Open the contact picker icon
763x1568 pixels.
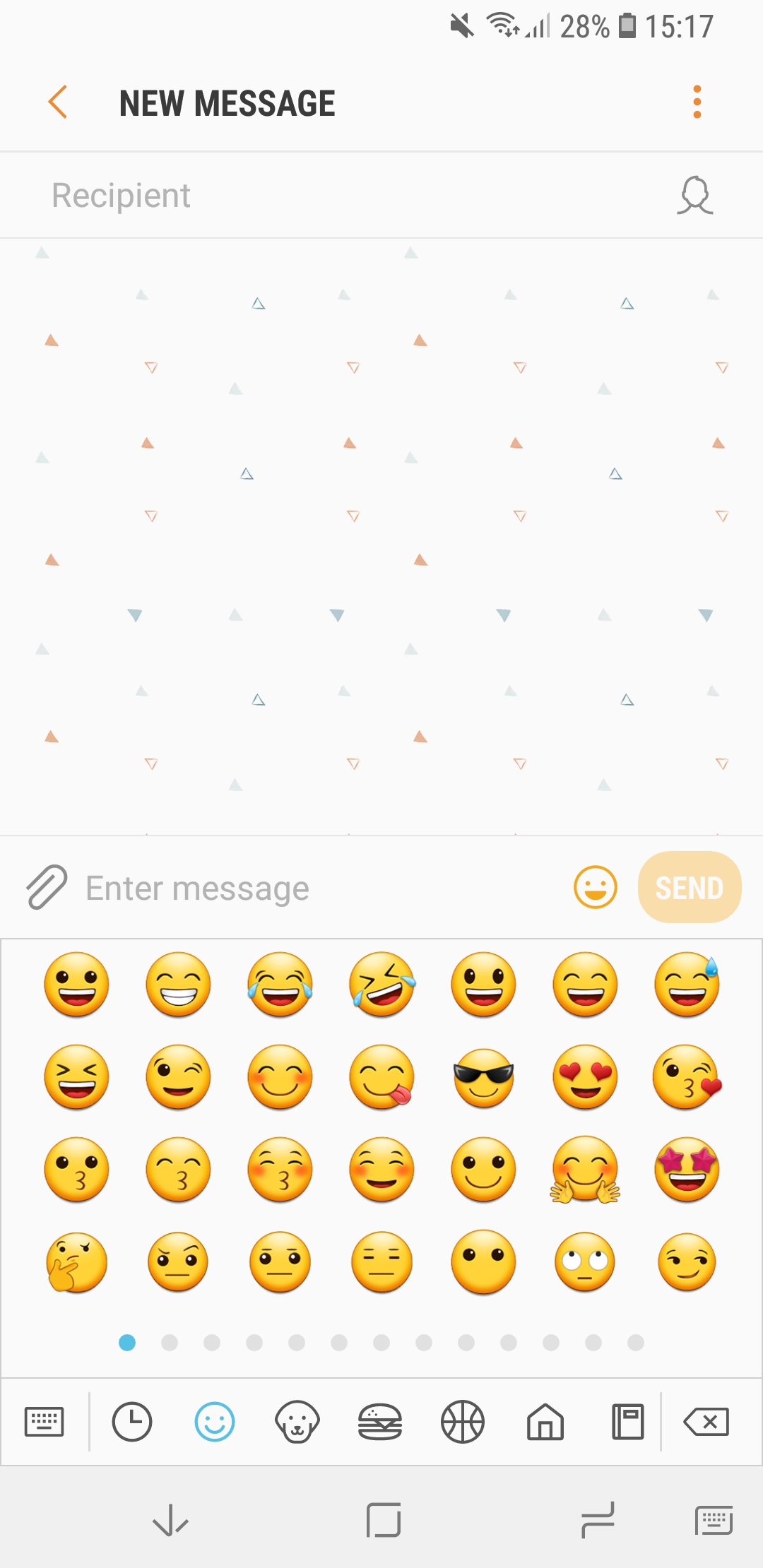point(695,196)
